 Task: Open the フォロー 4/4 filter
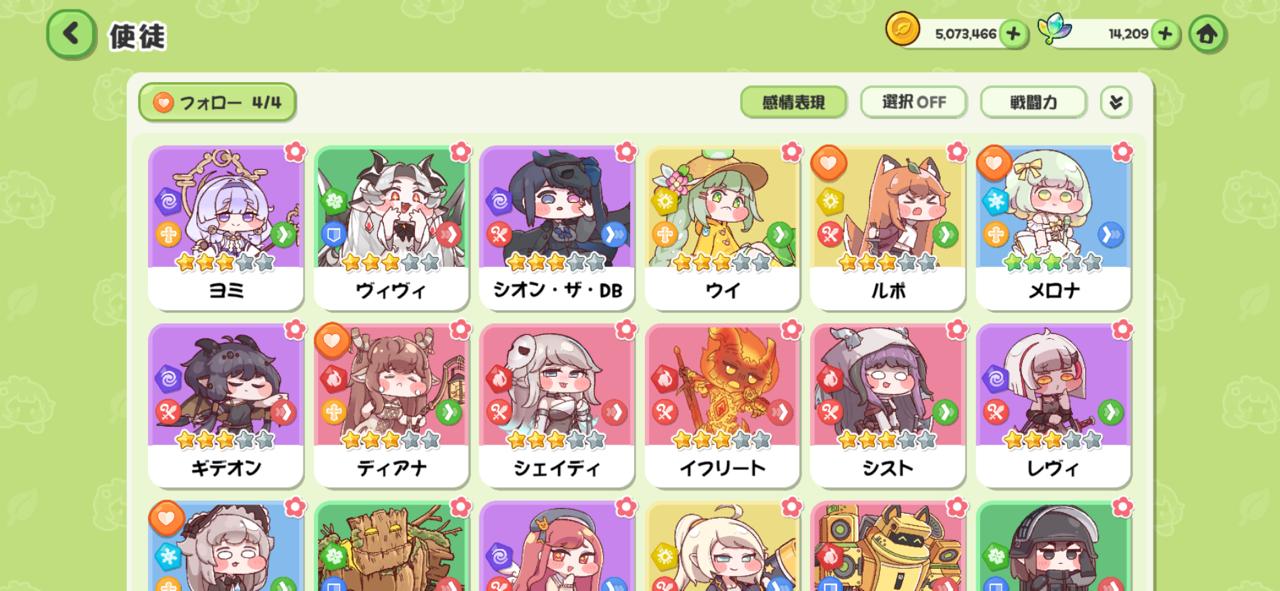[x=217, y=102]
